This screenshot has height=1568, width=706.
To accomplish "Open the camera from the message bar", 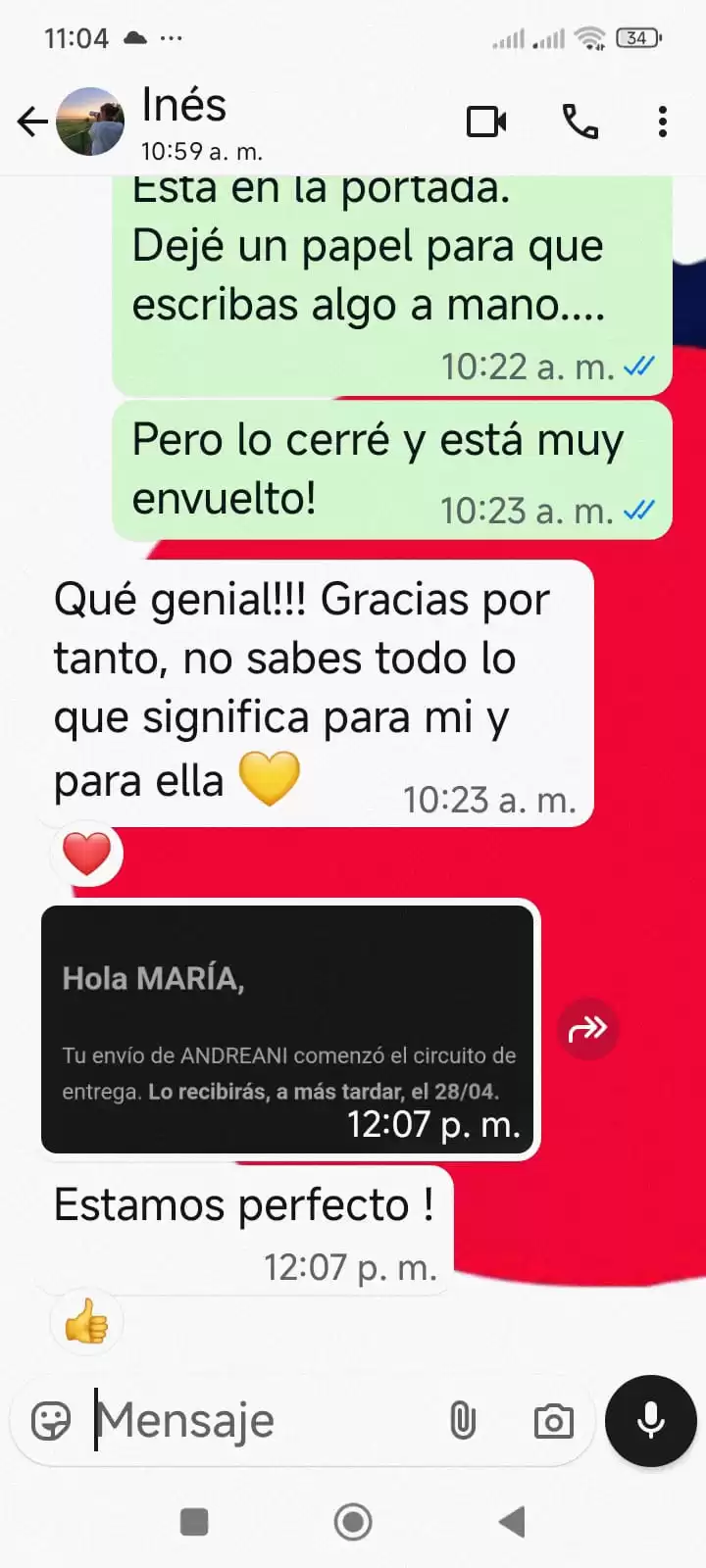I will coord(554,1420).
